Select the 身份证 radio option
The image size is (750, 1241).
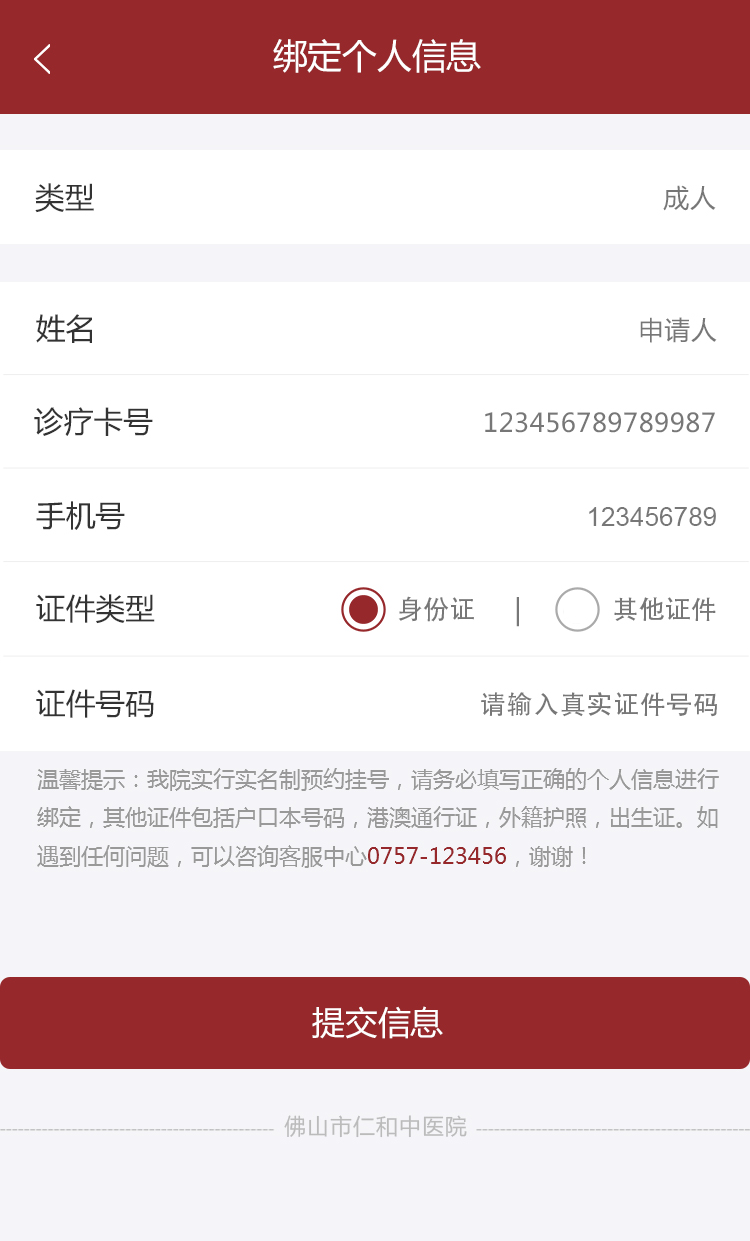[363, 609]
